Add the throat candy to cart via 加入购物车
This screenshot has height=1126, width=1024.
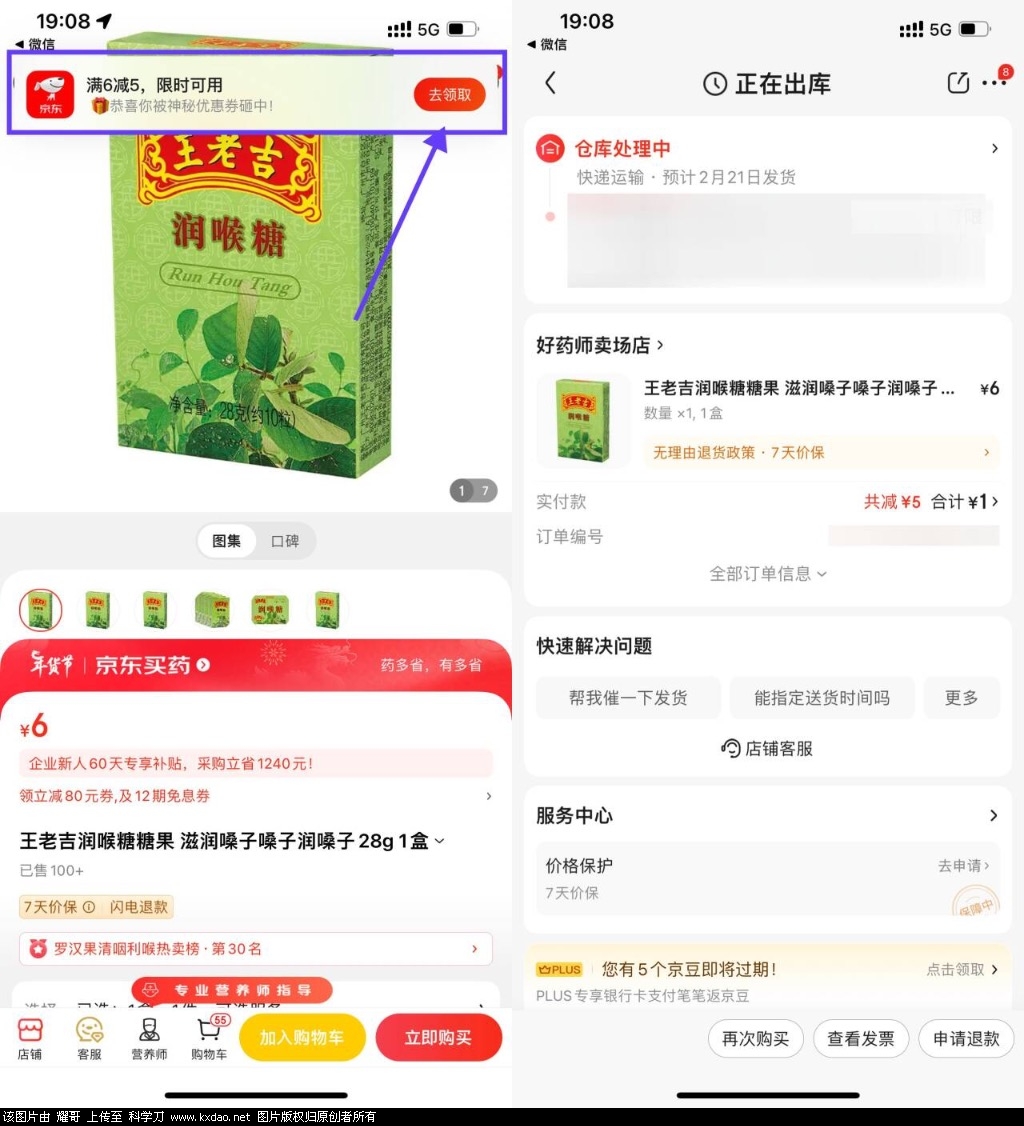(x=302, y=1038)
